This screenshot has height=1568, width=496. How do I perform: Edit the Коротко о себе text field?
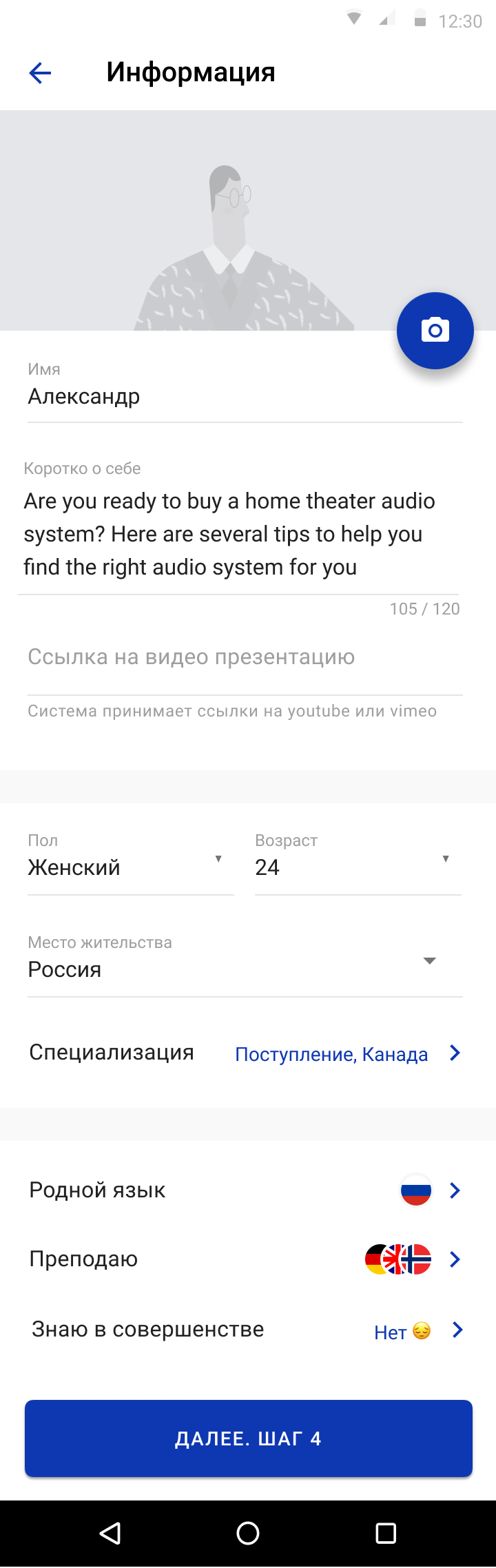(238, 534)
